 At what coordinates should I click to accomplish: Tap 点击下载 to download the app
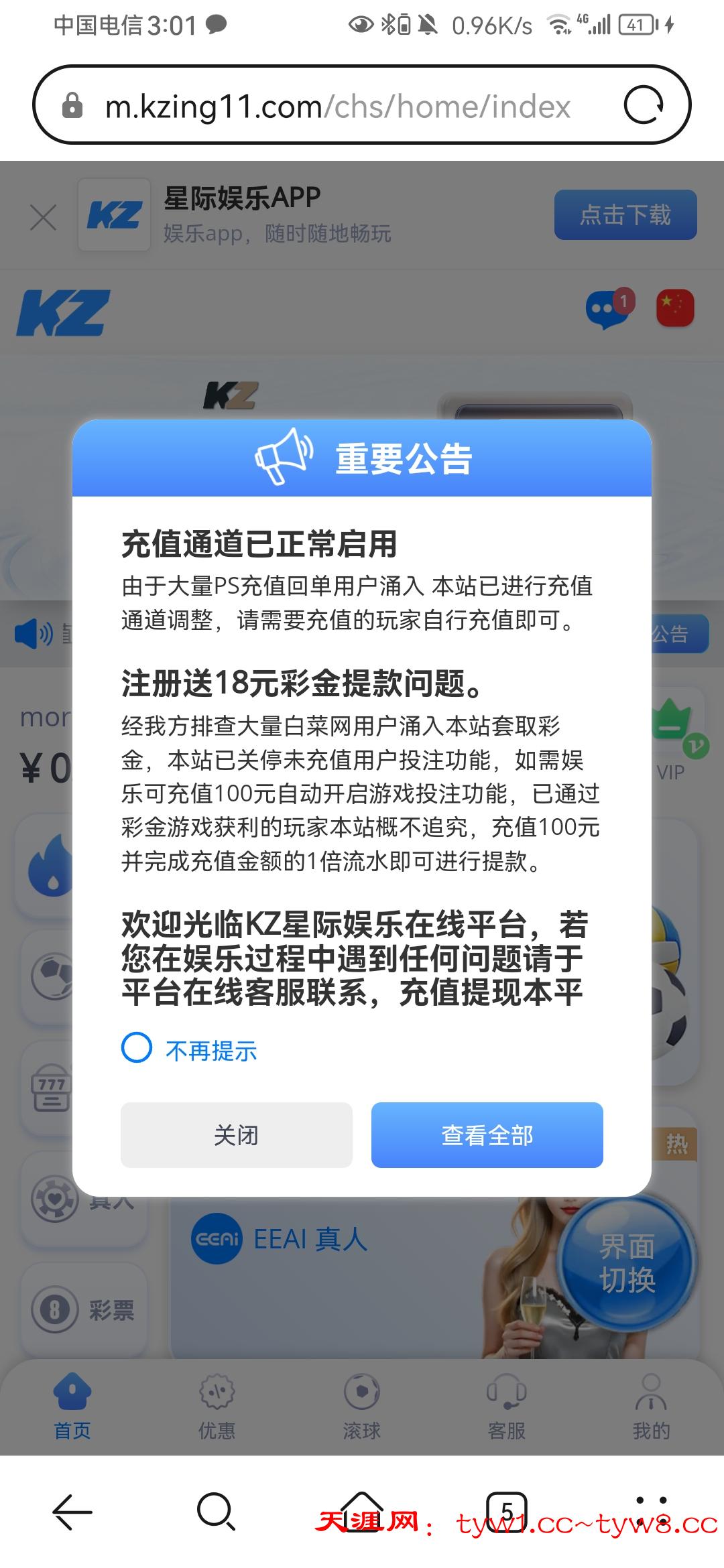tap(625, 215)
